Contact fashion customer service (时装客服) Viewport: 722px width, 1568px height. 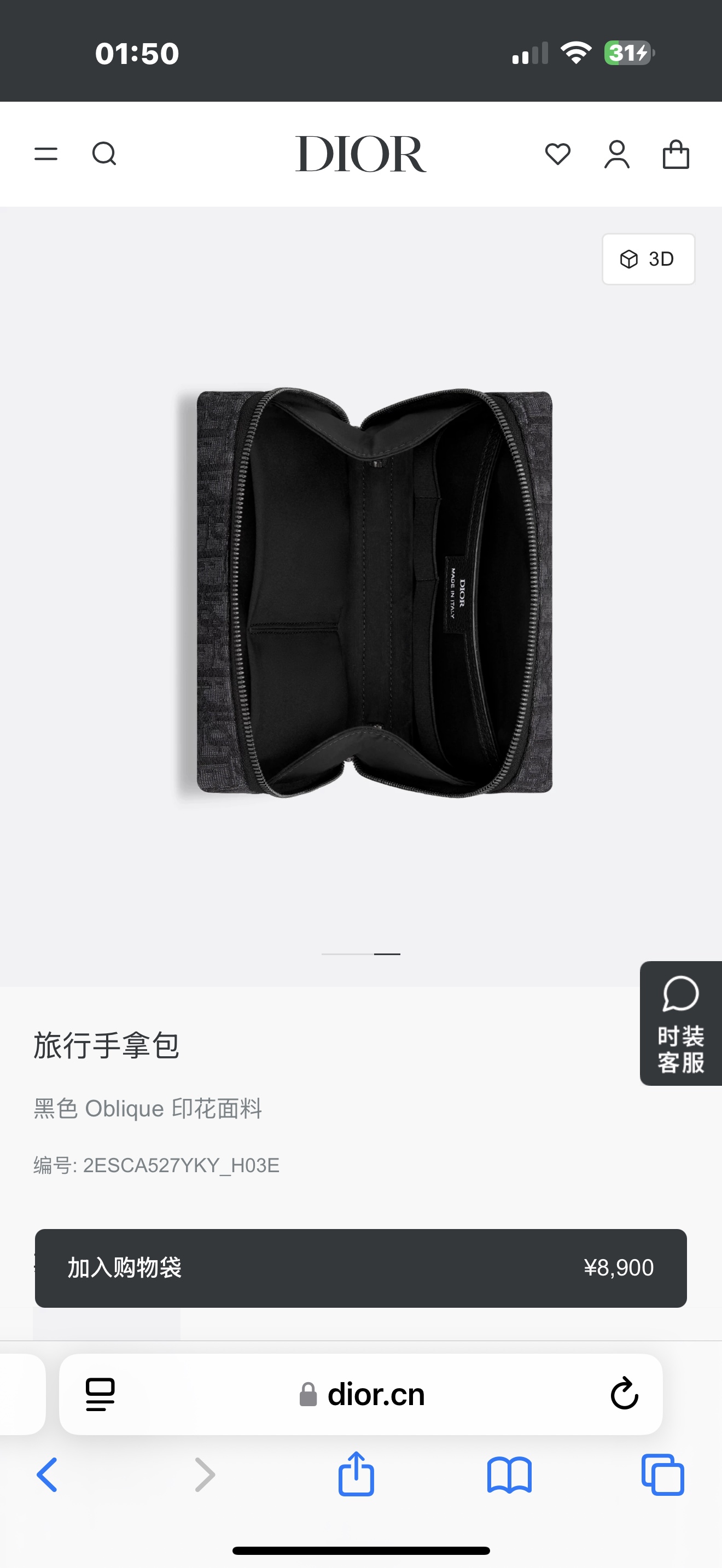[x=680, y=1023]
